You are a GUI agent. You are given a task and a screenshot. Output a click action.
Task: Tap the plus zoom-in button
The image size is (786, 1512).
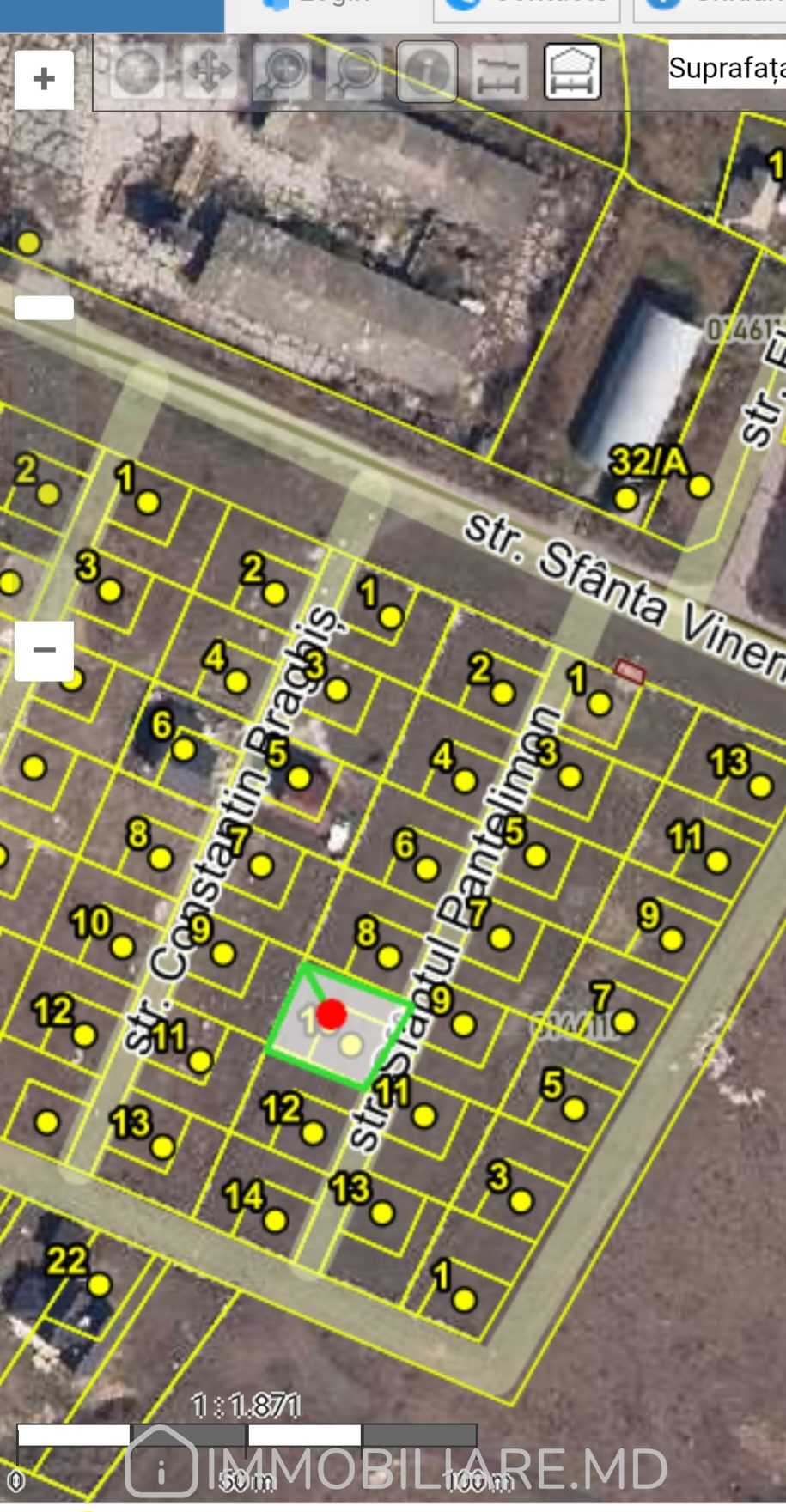[x=44, y=80]
